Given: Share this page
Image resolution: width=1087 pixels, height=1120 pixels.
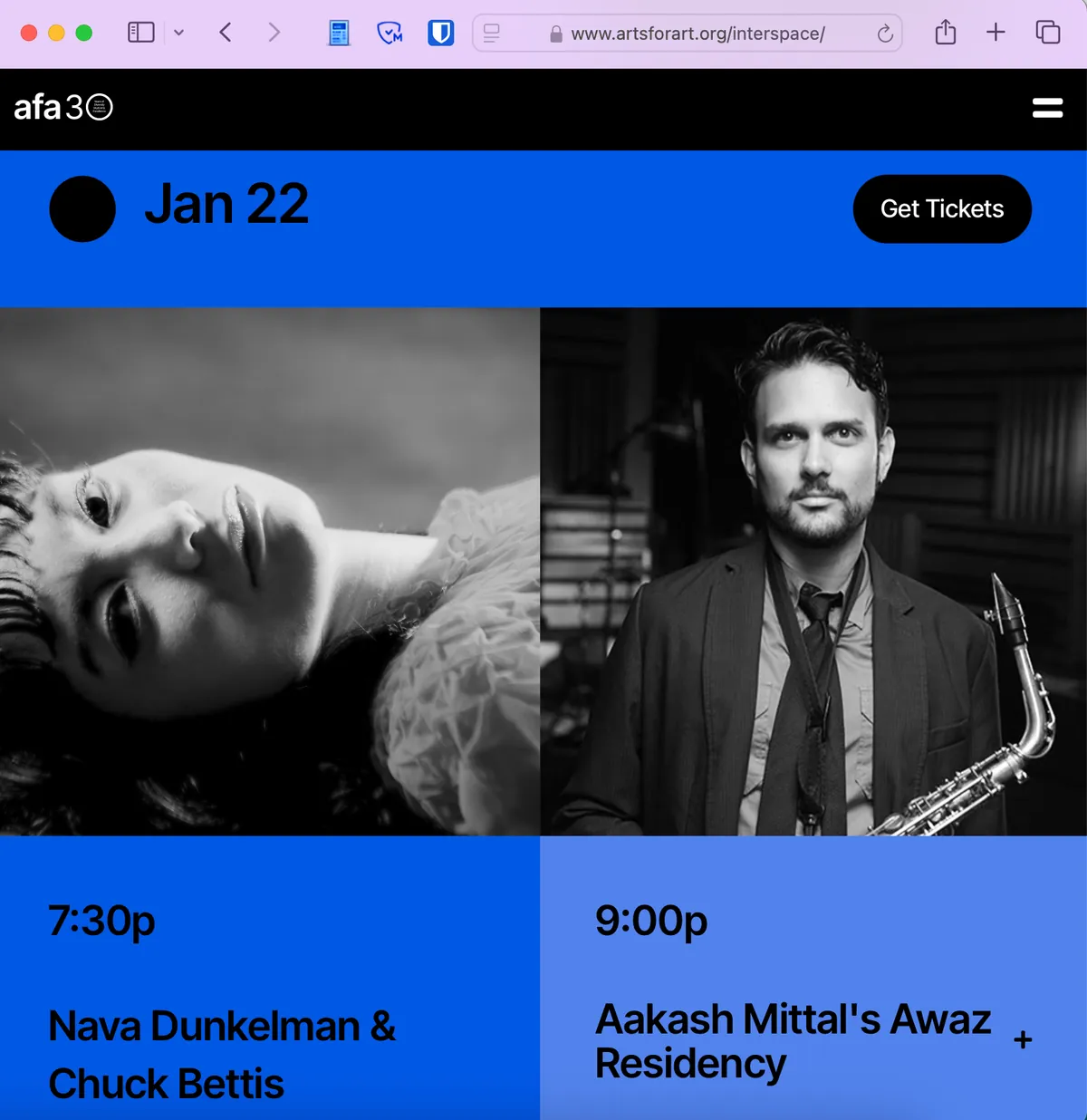Looking at the screenshot, I should coord(945,33).
